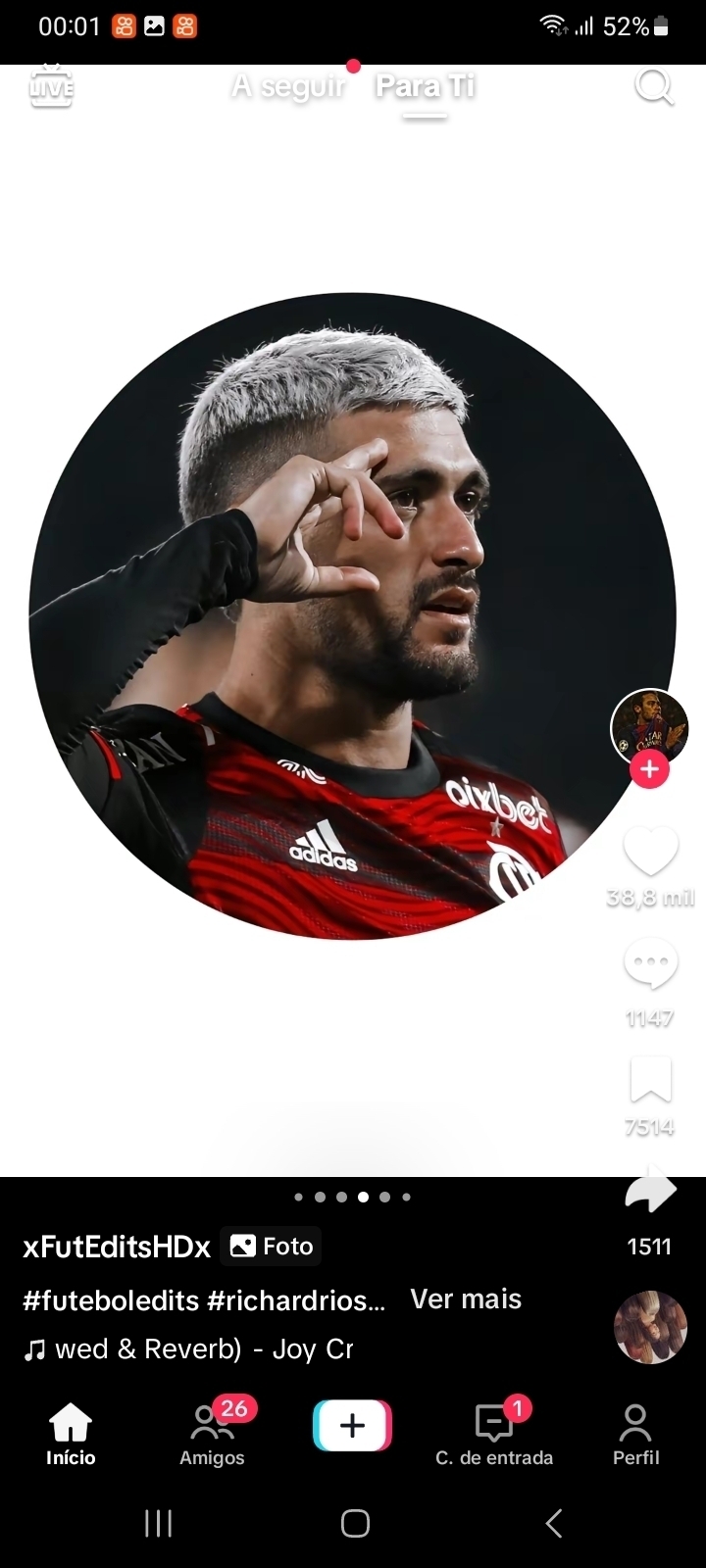Viewport: 706px width, 1568px height.
Task: Switch to the Perfil tab
Action: click(x=635, y=1434)
